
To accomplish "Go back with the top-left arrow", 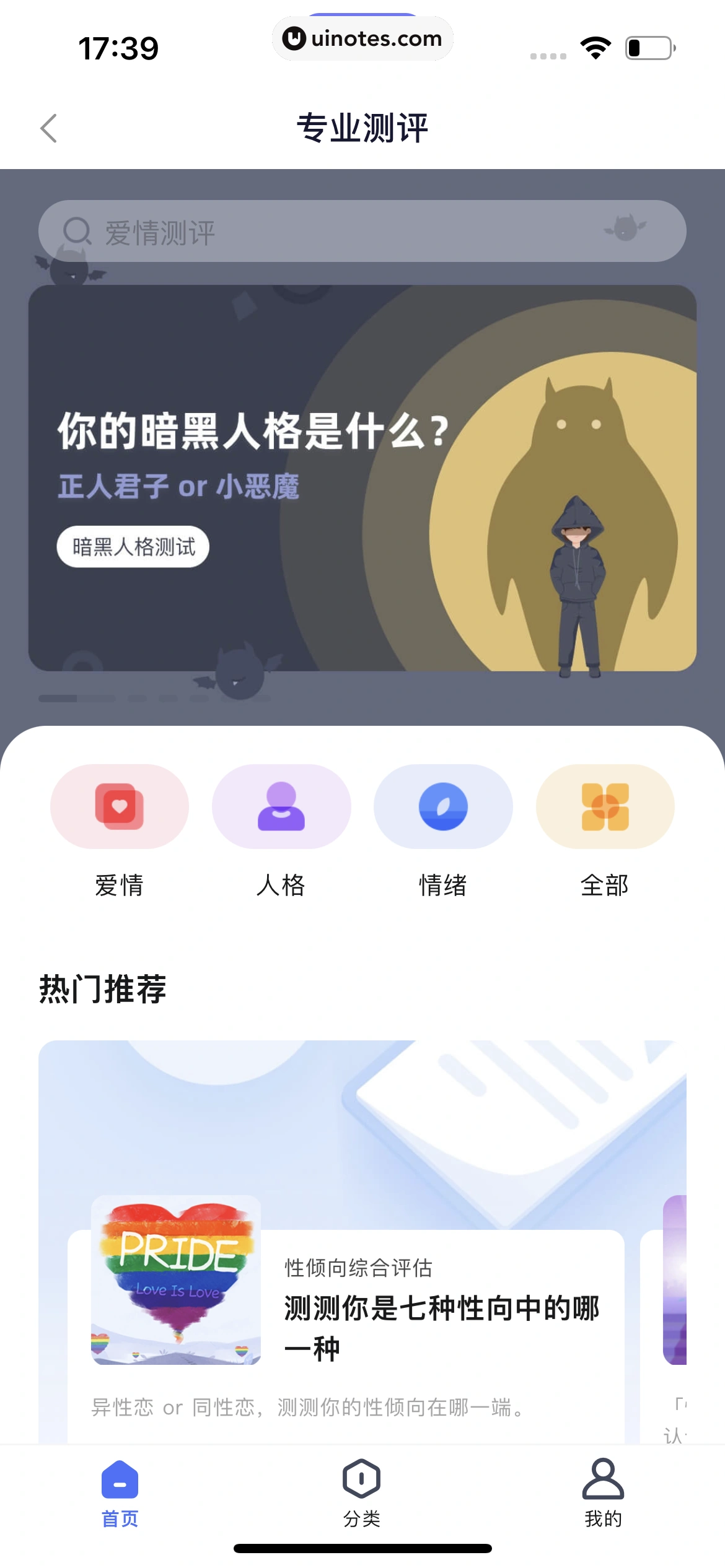I will (x=50, y=127).
